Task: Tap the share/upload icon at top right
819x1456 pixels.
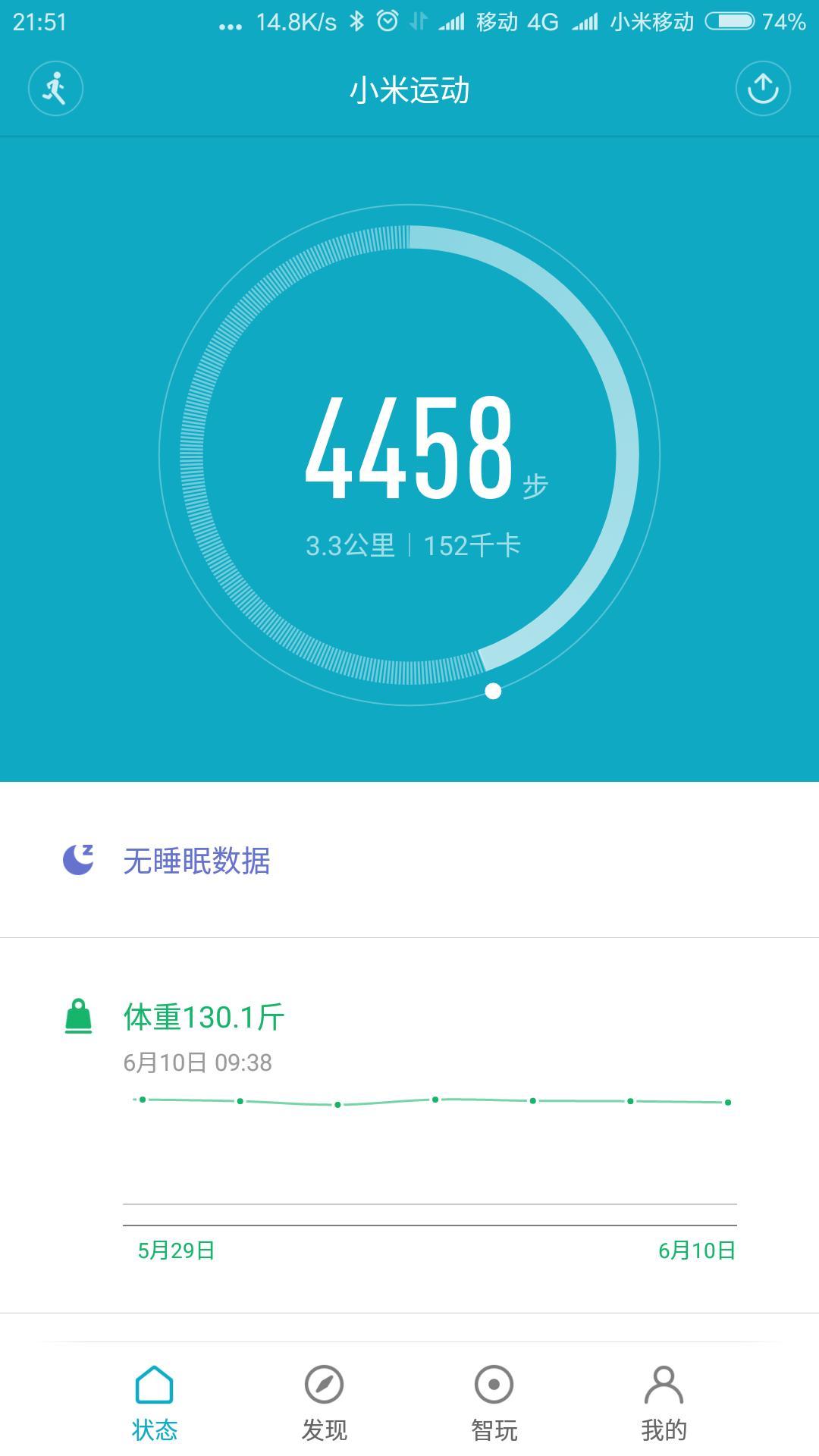Action: [x=764, y=89]
